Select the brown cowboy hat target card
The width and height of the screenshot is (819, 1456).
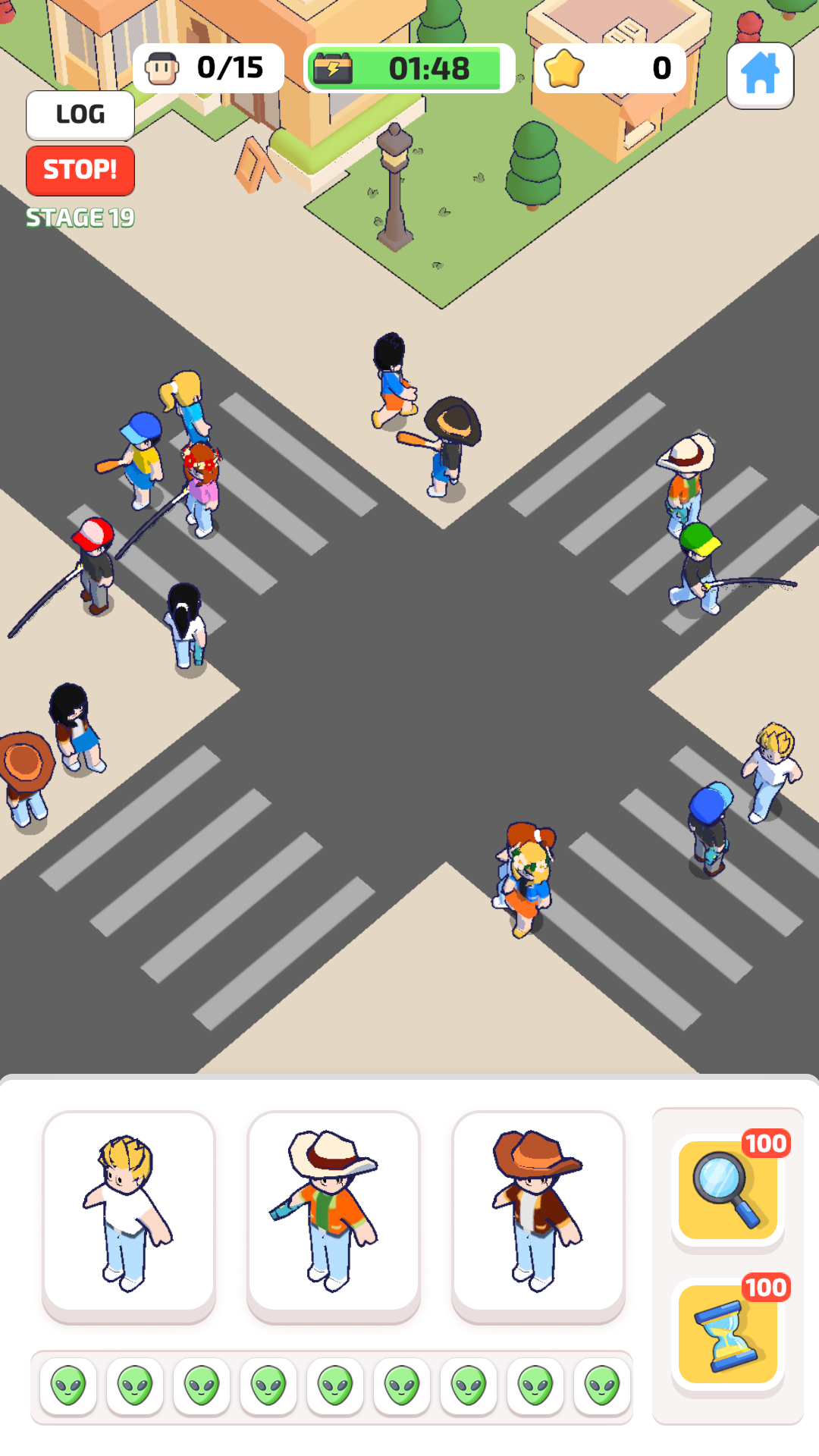[x=538, y=1213]
